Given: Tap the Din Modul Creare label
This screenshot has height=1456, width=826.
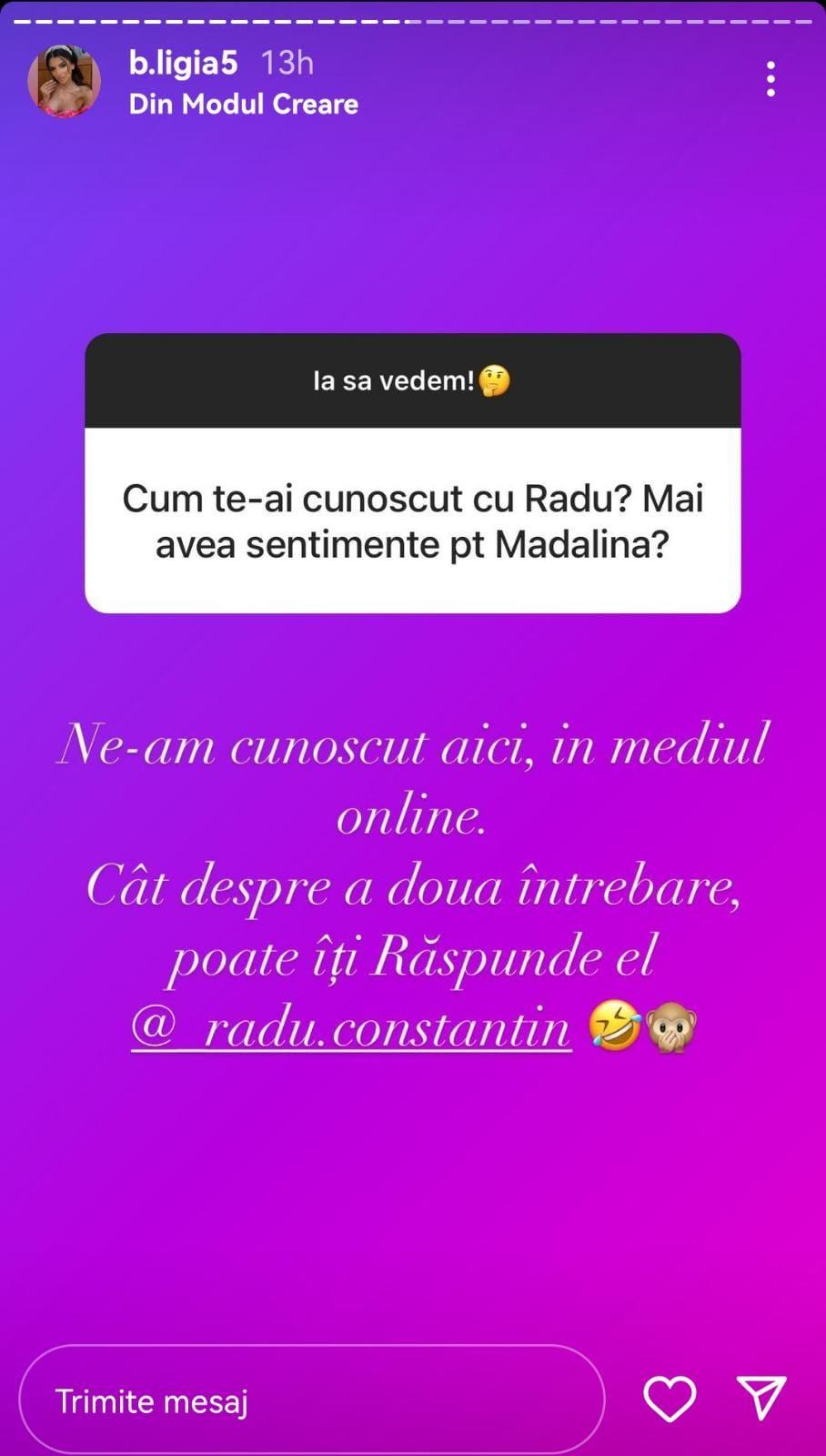Looking at the screenshot, I should (244, 104).
